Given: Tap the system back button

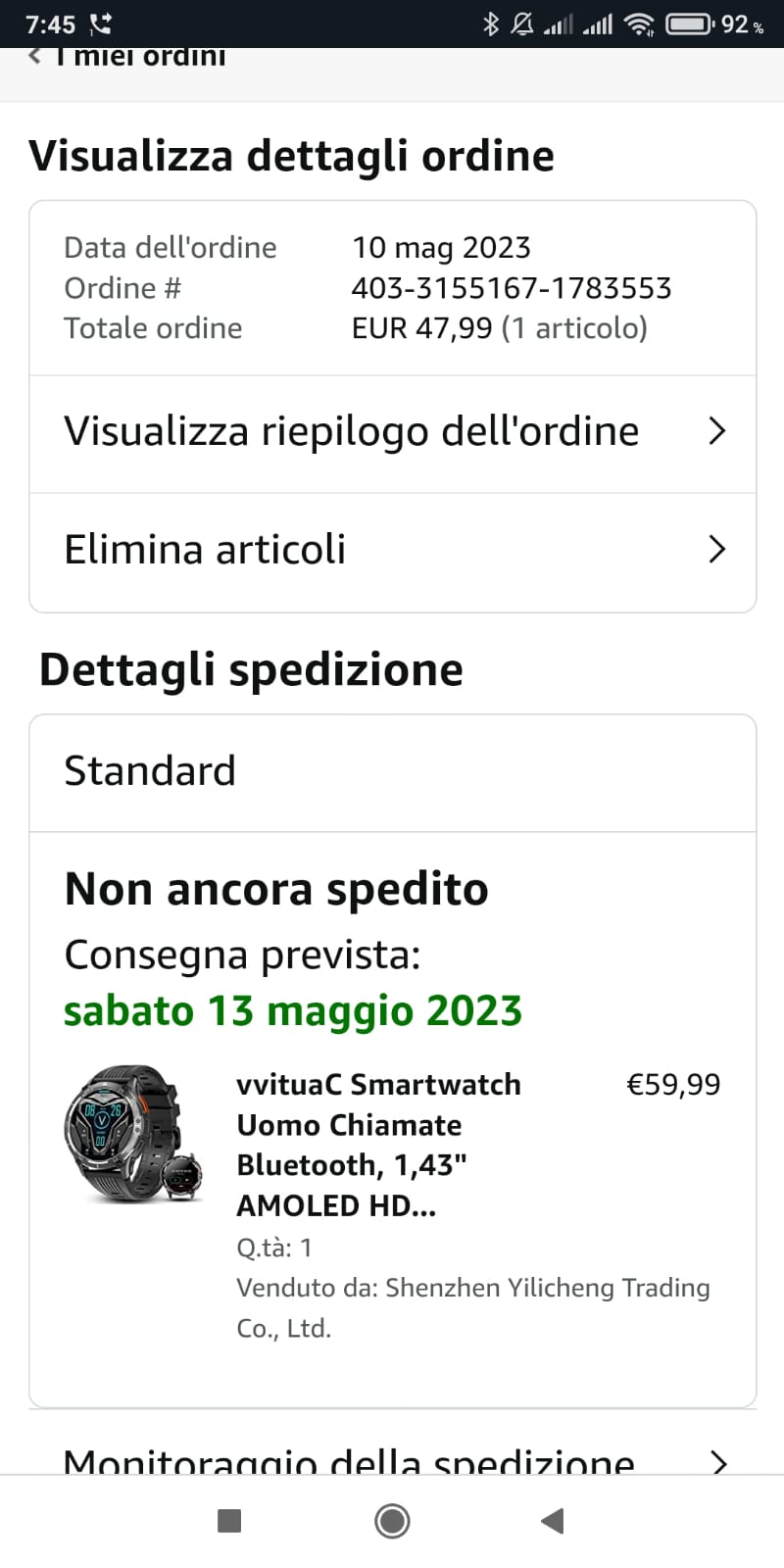Looking at the screenshot, I should point(553,1521).
